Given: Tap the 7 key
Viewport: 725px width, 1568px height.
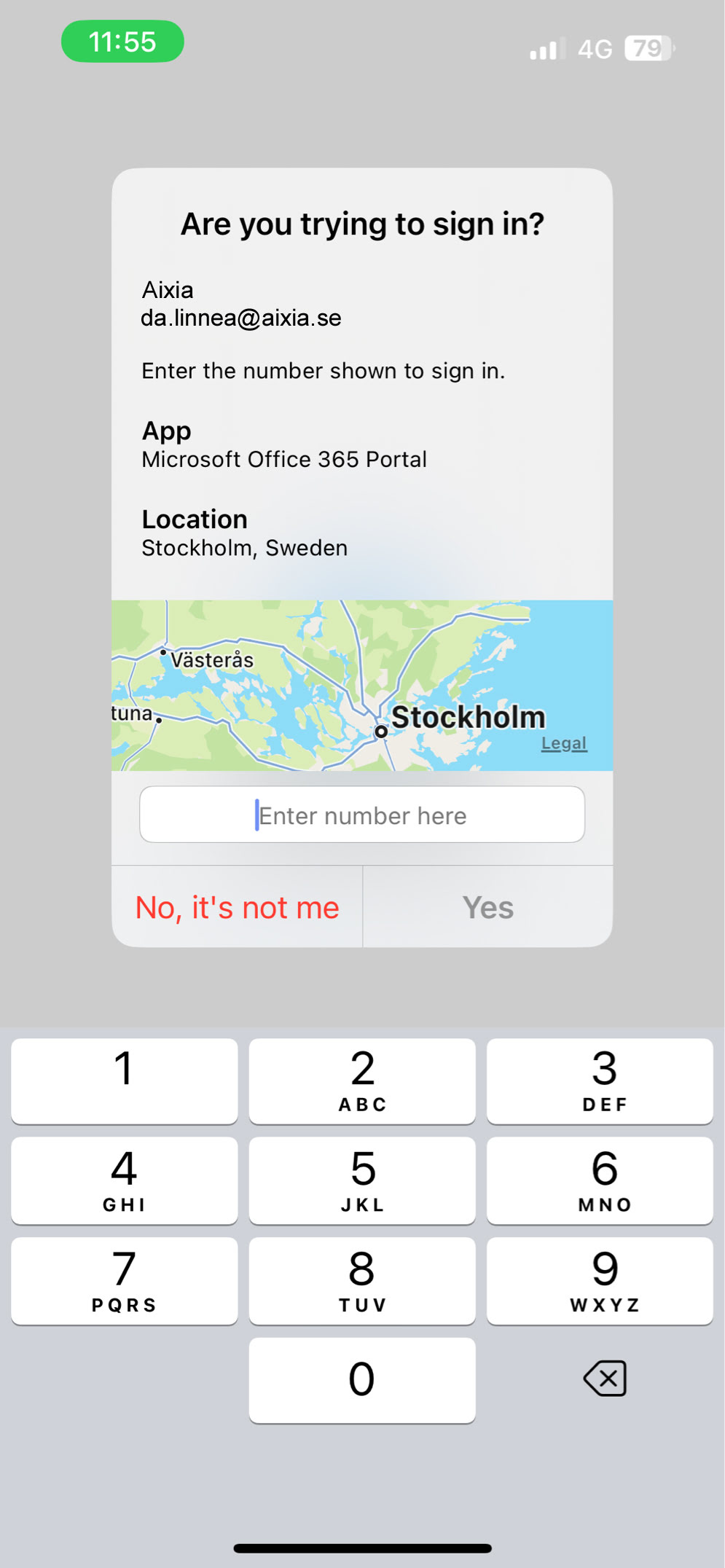Looking at the screenshot, I should [125, 1280].
